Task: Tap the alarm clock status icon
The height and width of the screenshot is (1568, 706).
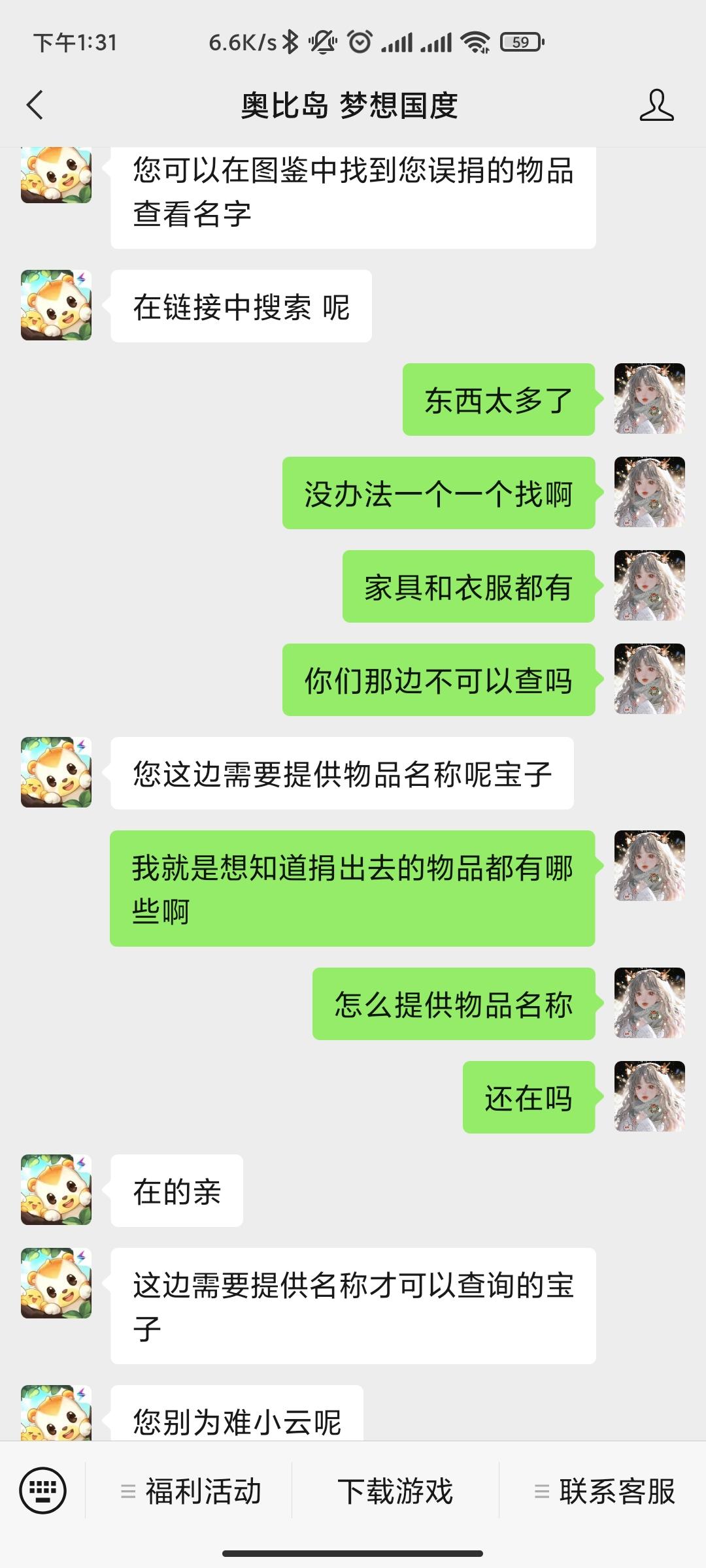Action: [x=360, y=41]
